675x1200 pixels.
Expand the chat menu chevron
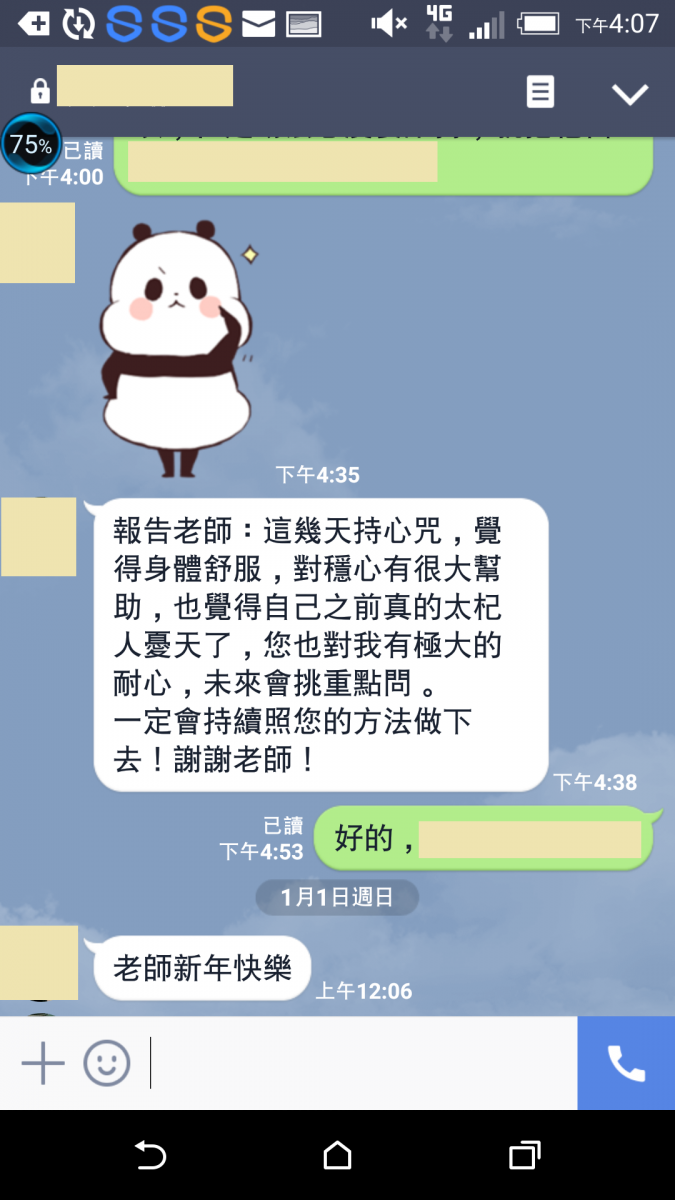630,94
